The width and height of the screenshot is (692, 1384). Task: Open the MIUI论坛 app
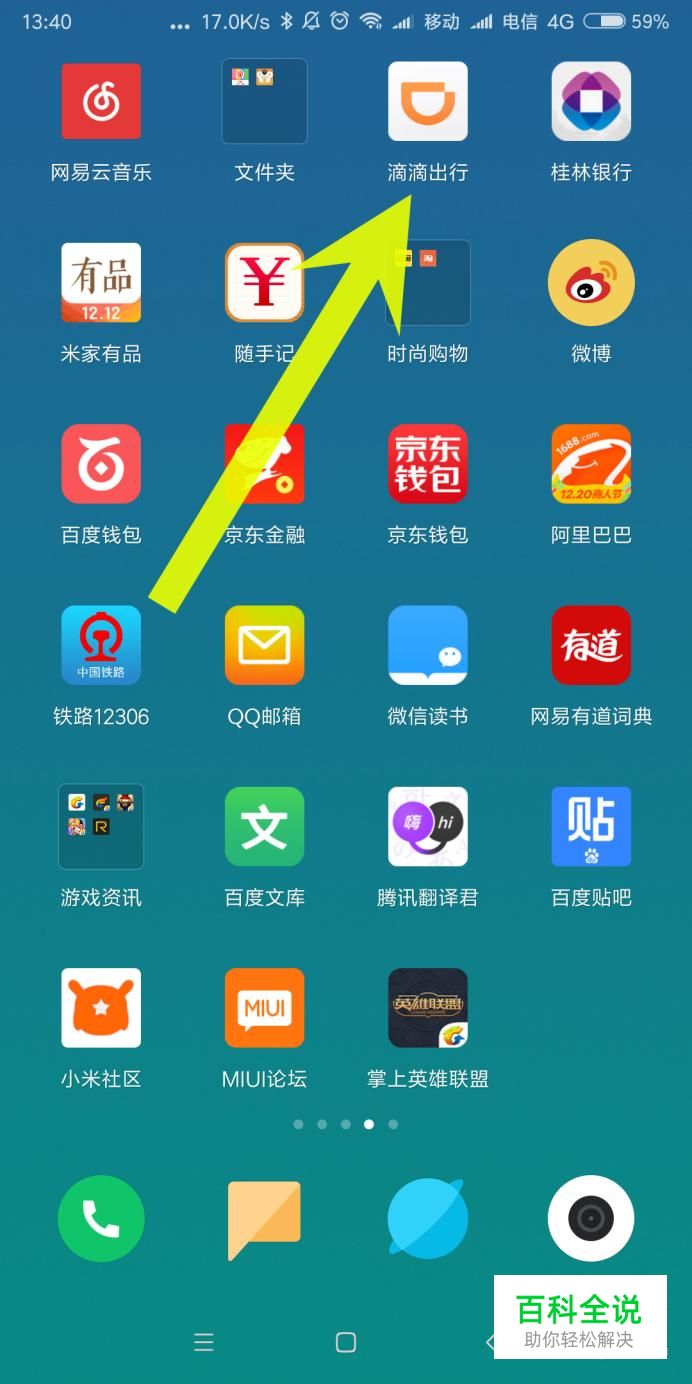tap(264, 1008)
